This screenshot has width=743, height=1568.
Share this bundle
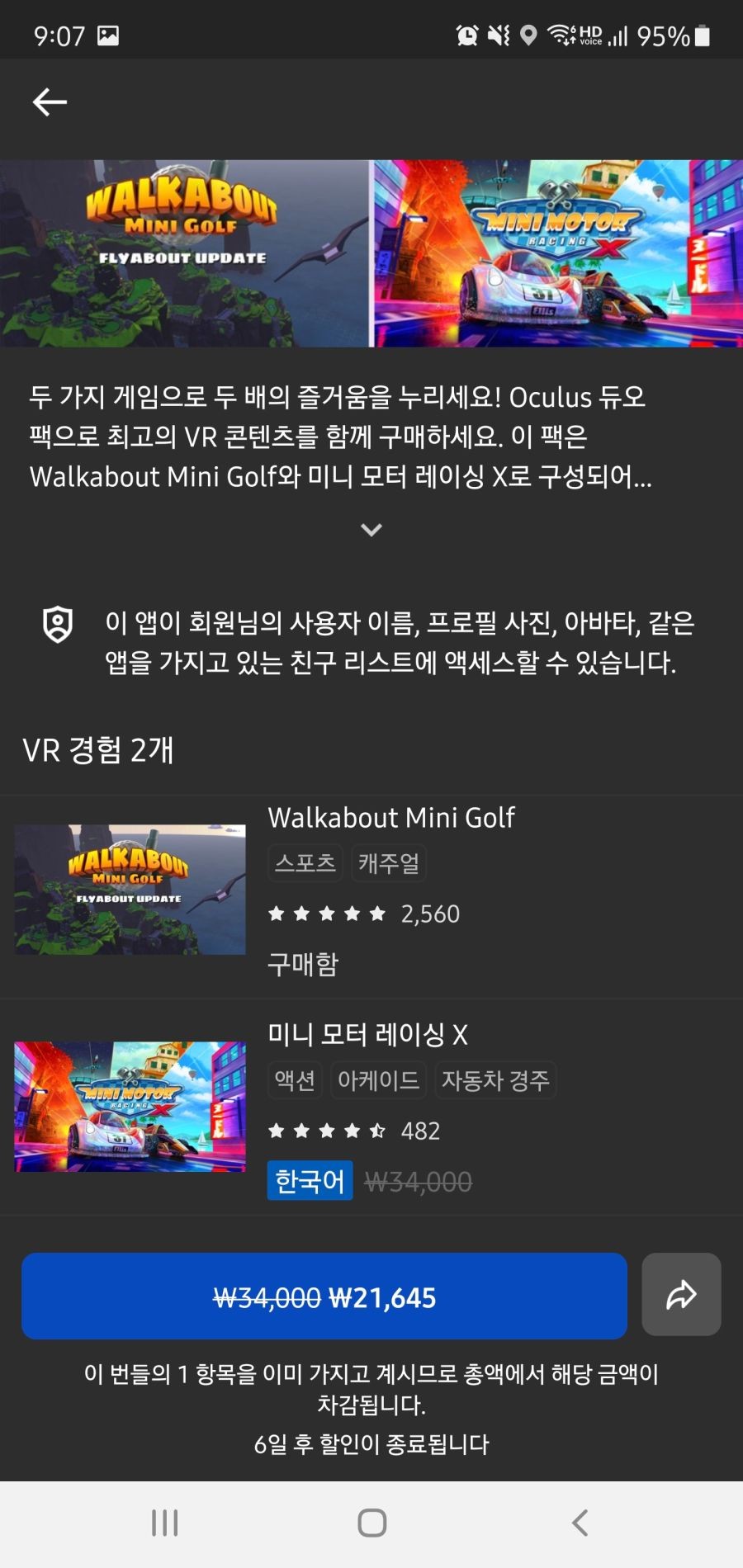(x=681, y=1294)
